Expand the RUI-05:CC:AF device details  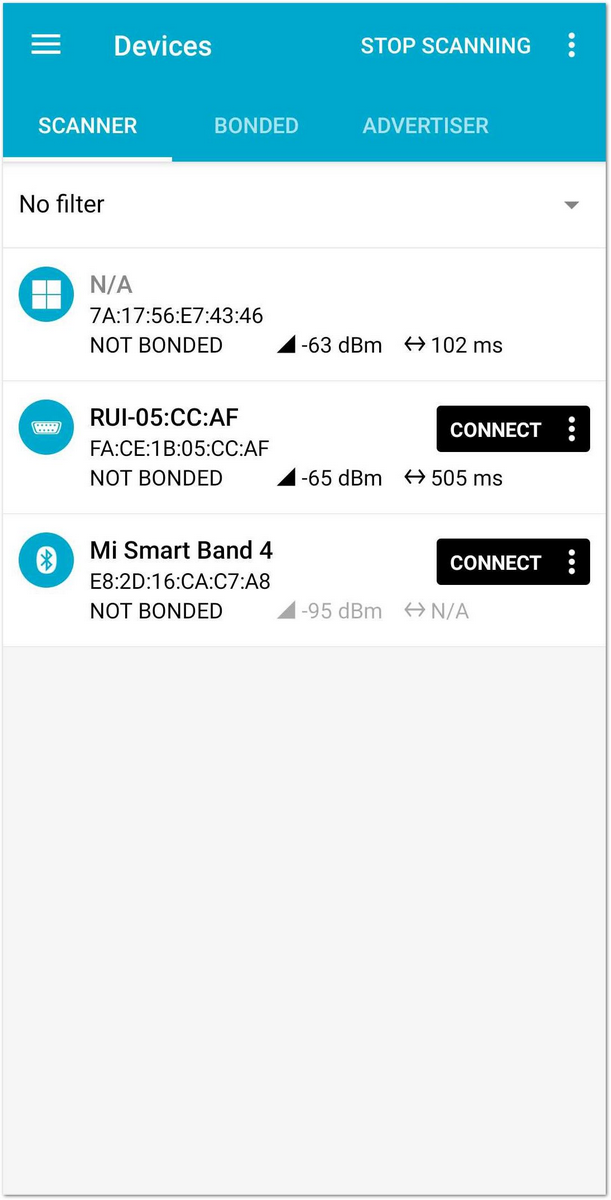(x=220, y=448)
